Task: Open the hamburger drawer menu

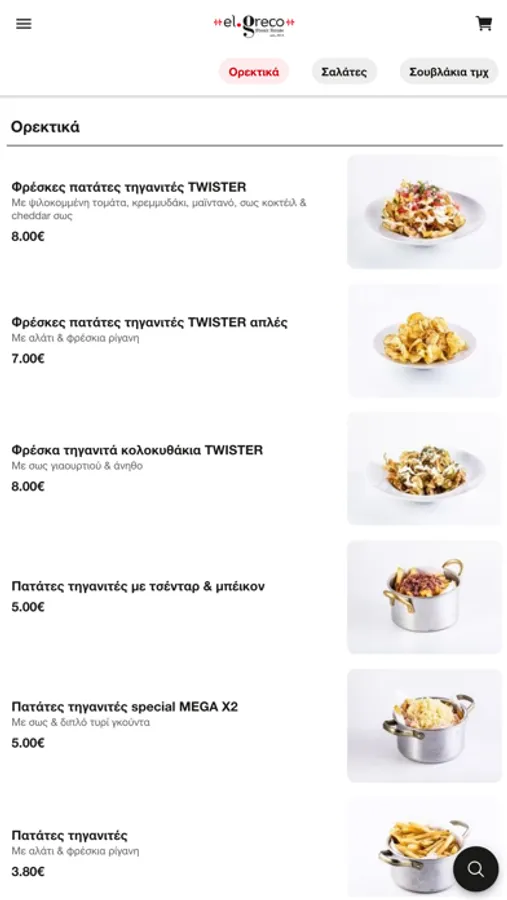Action: (x=24, y=24)
